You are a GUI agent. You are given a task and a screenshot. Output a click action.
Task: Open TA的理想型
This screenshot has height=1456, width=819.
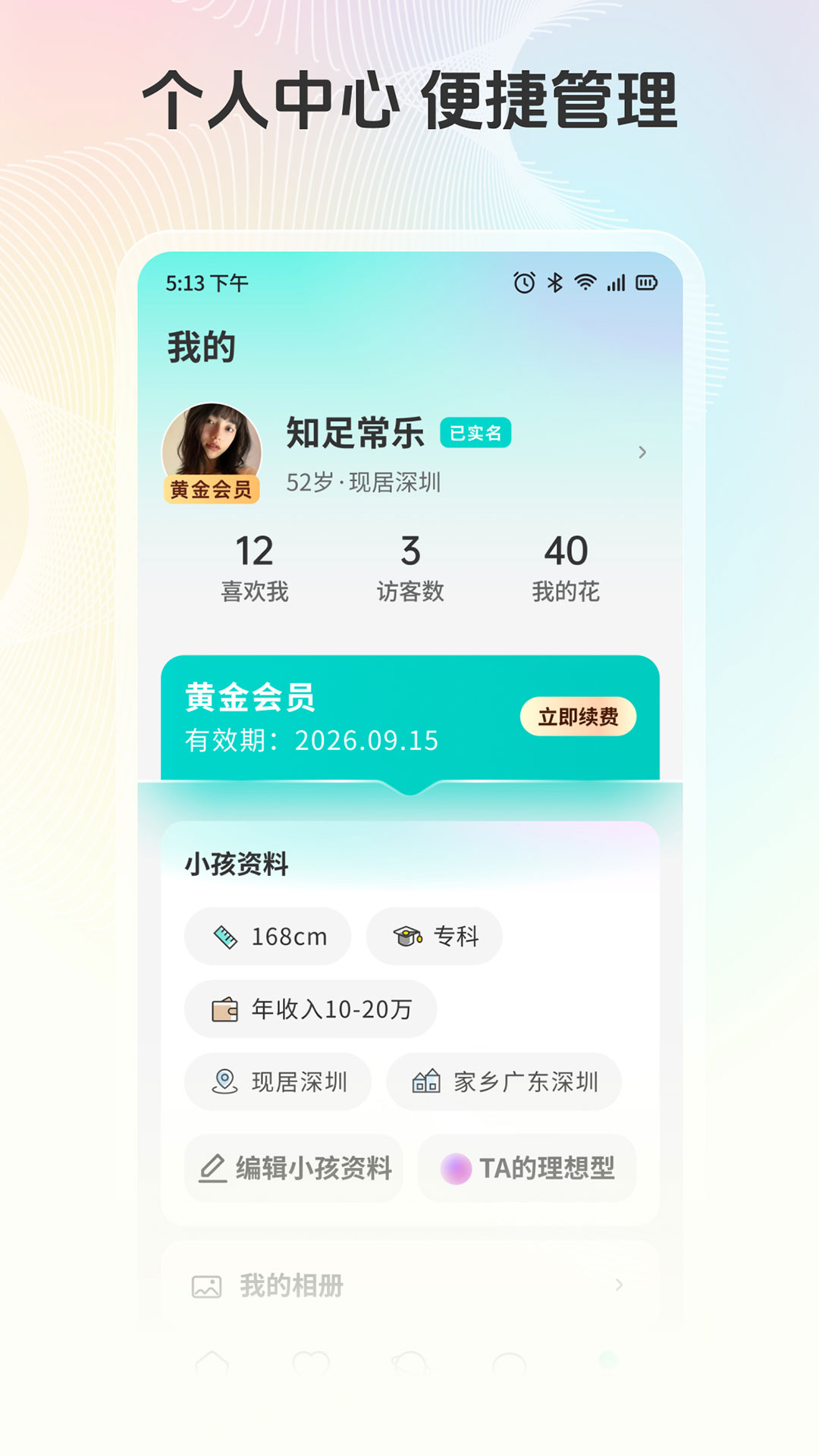(526, 1168)
